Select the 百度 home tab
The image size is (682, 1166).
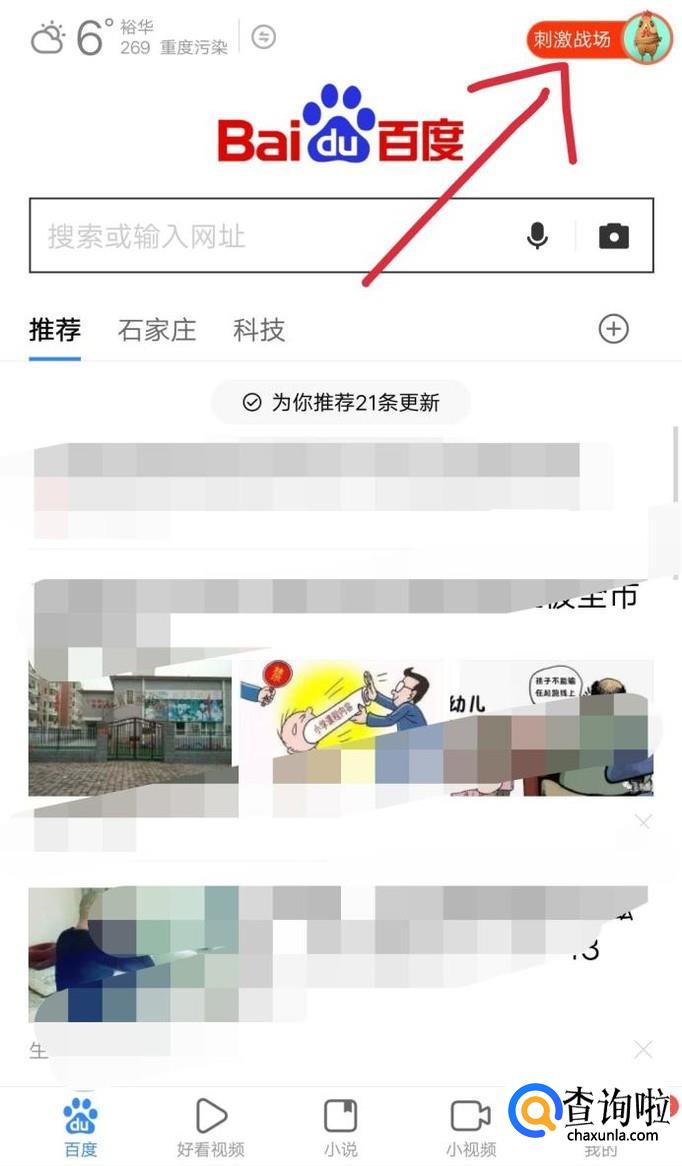81,1128
